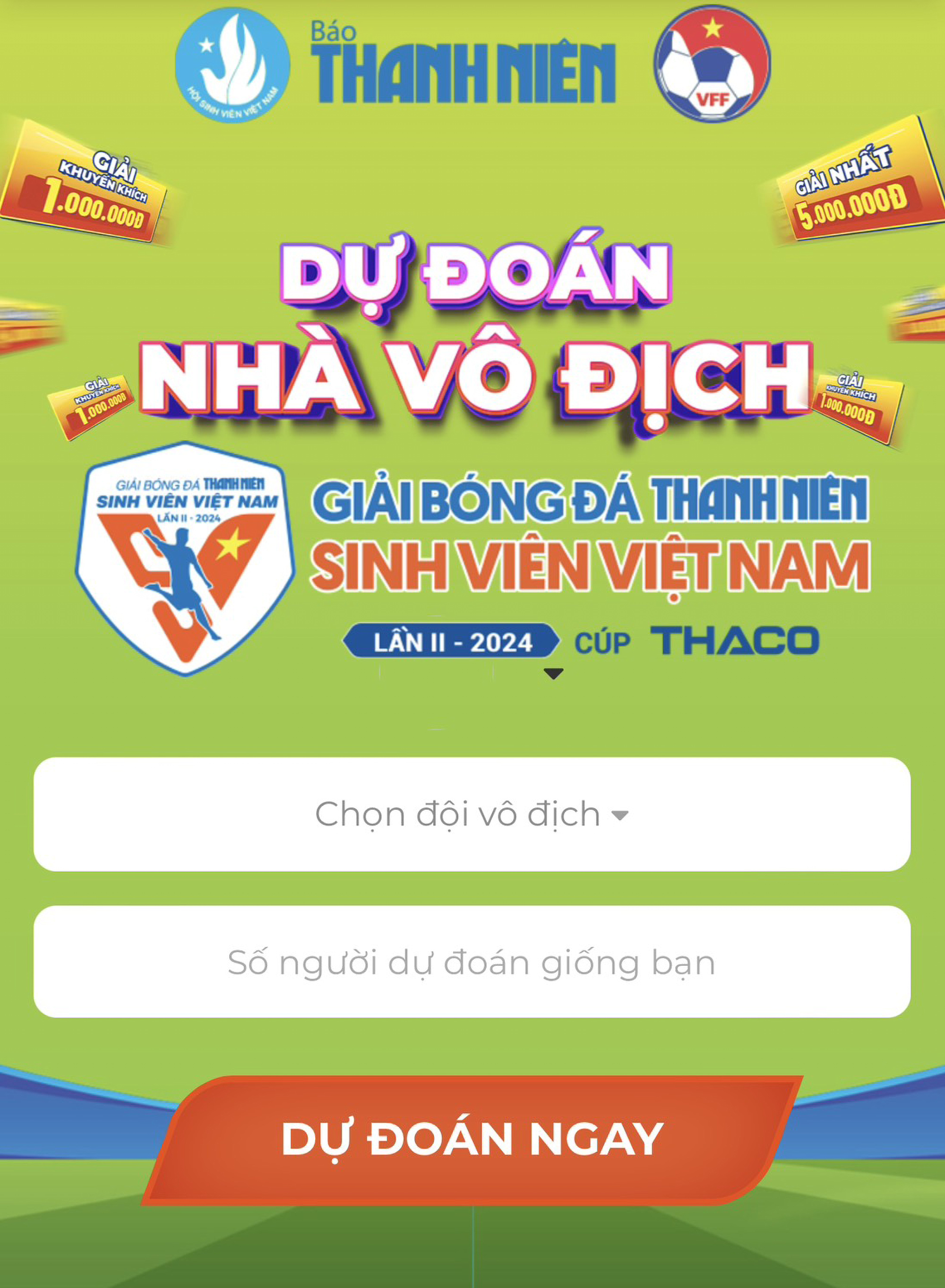Submit with DỰ ĐOÁN NGAY button
945x1288 pixels.
(x=472, y=1139)
